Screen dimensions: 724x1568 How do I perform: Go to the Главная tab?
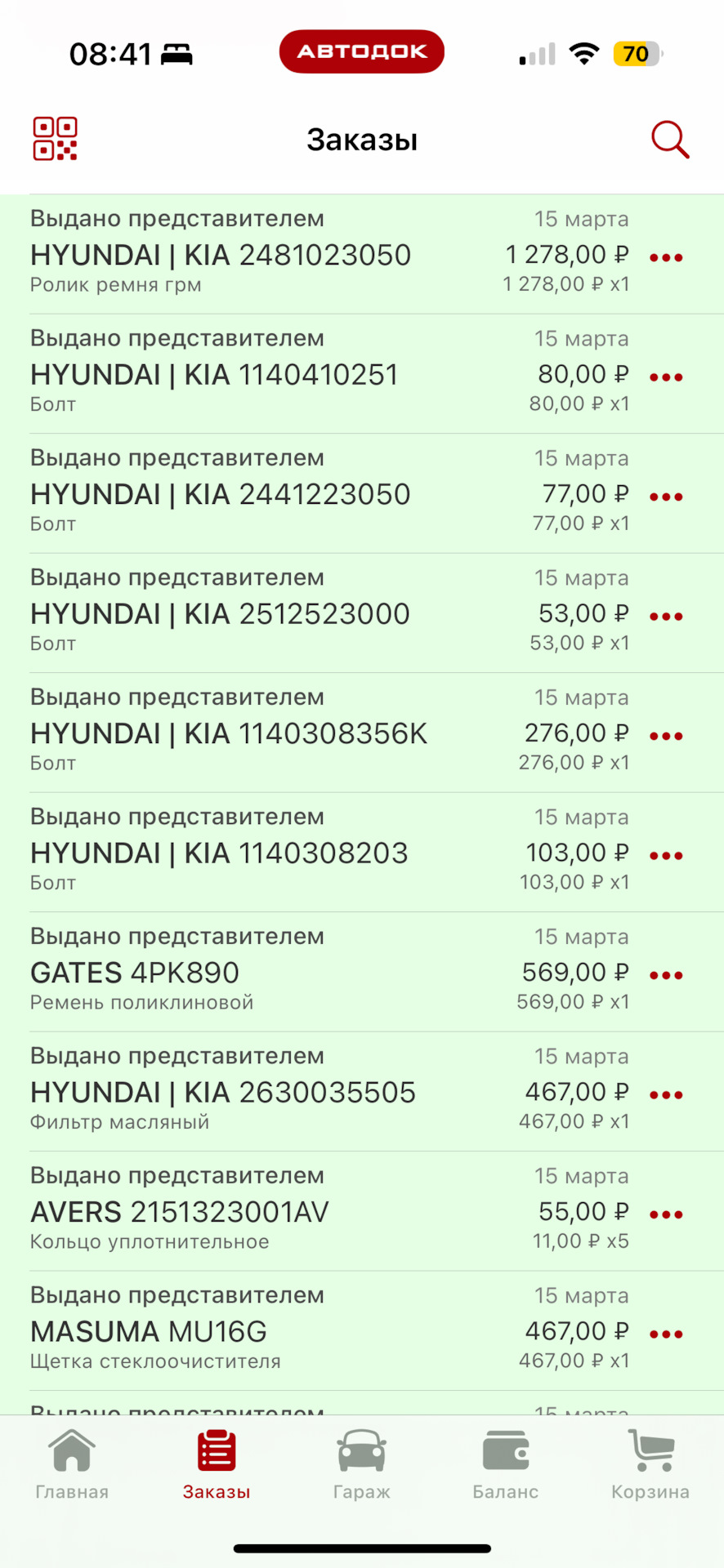(72, 1467)
